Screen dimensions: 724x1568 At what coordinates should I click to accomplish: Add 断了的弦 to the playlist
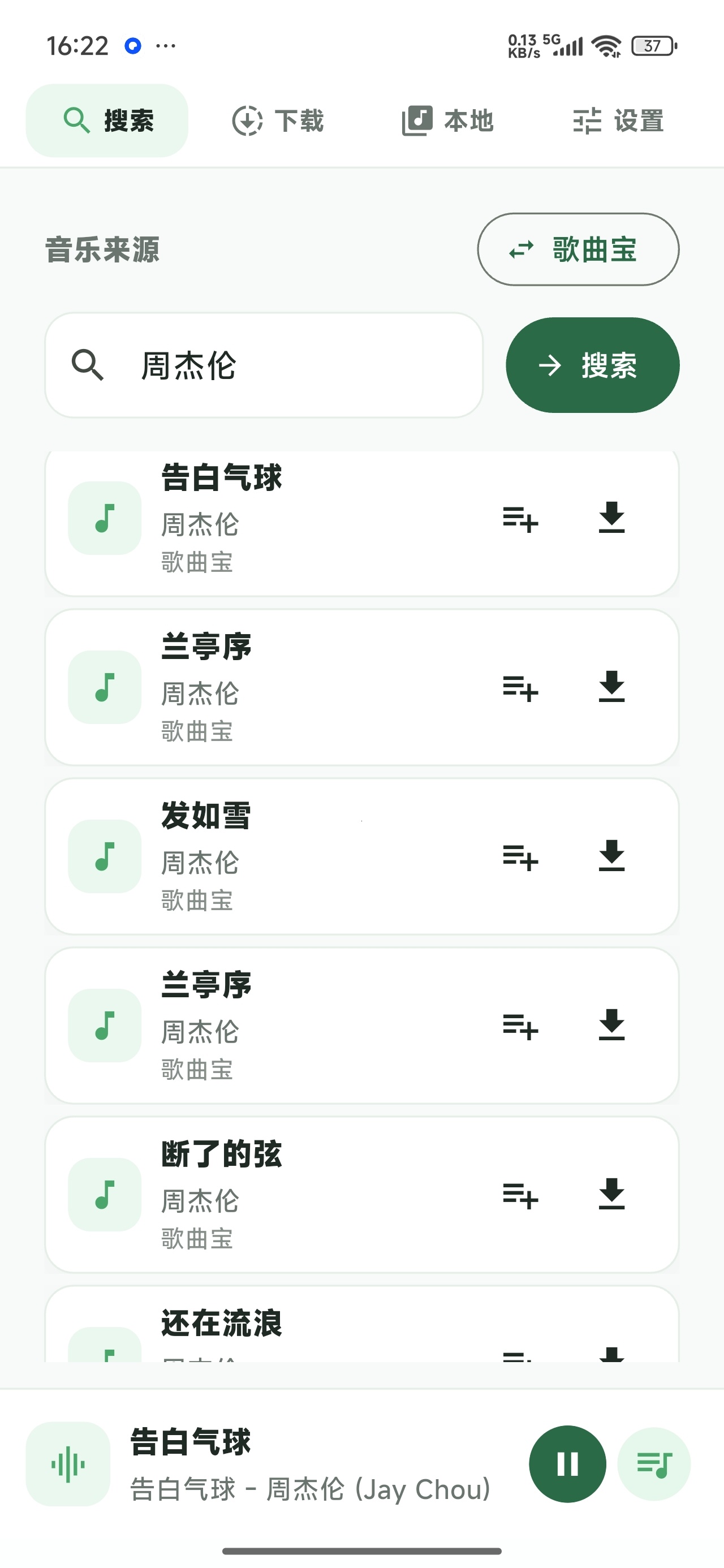(520, 1194)
